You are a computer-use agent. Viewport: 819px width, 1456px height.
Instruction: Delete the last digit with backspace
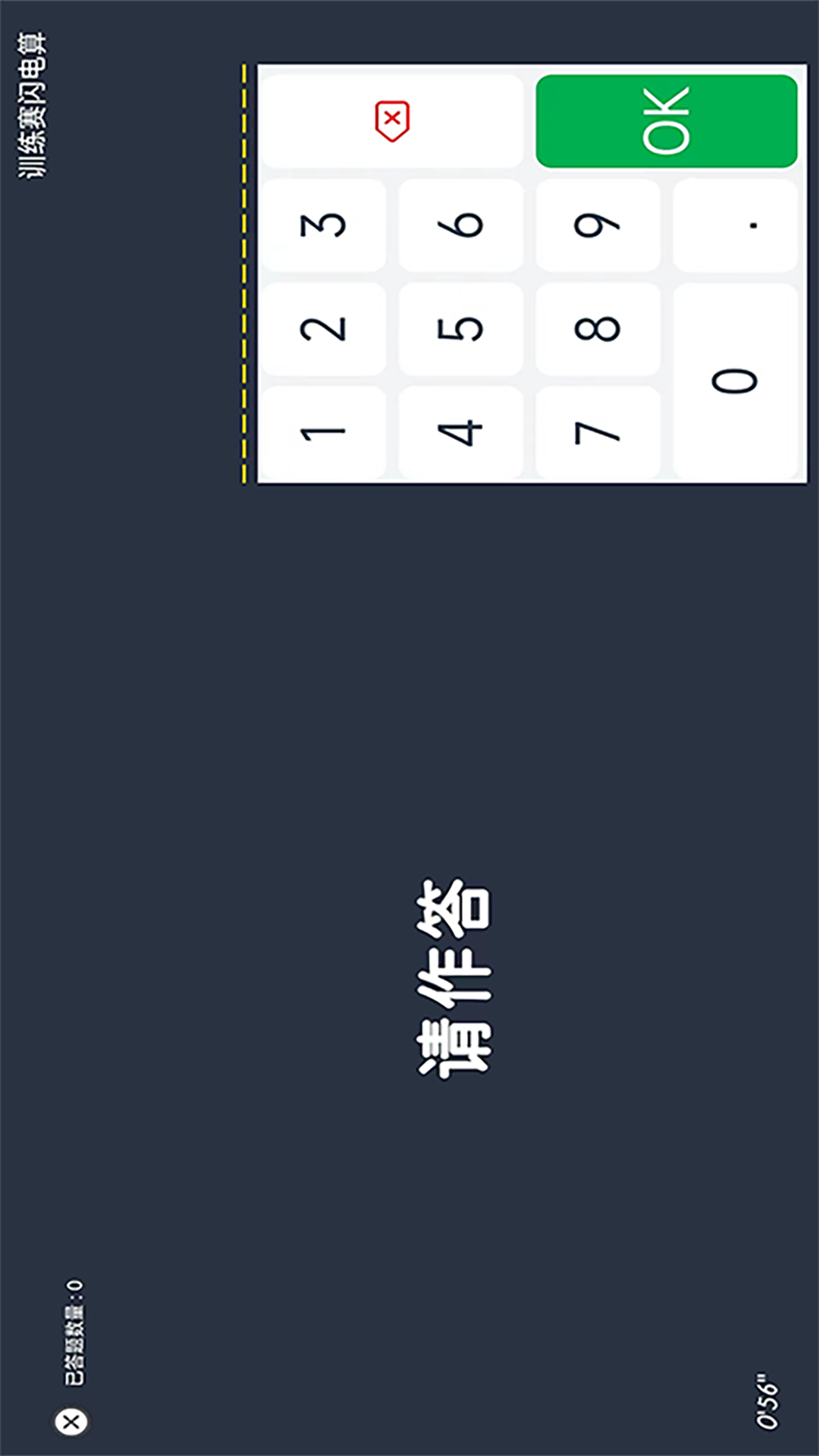(392, 121)
